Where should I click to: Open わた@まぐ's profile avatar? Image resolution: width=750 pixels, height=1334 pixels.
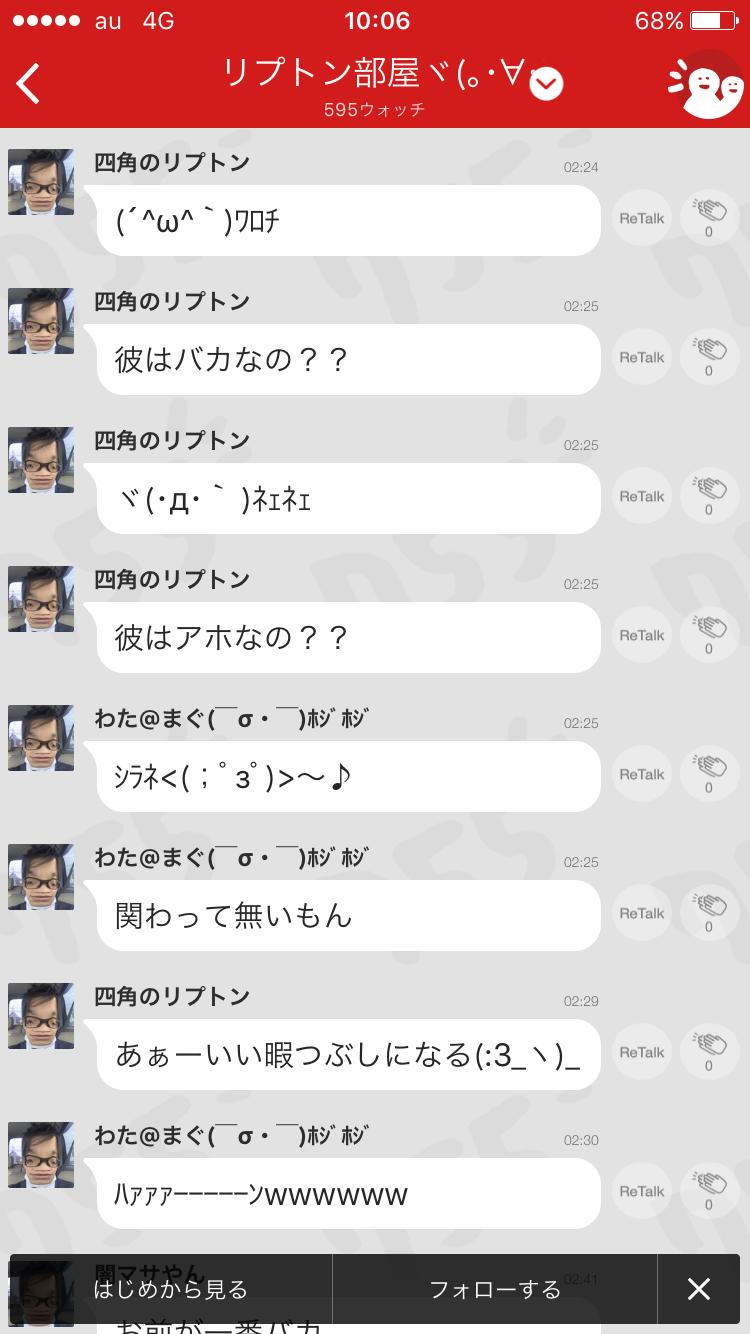[40, 738]
